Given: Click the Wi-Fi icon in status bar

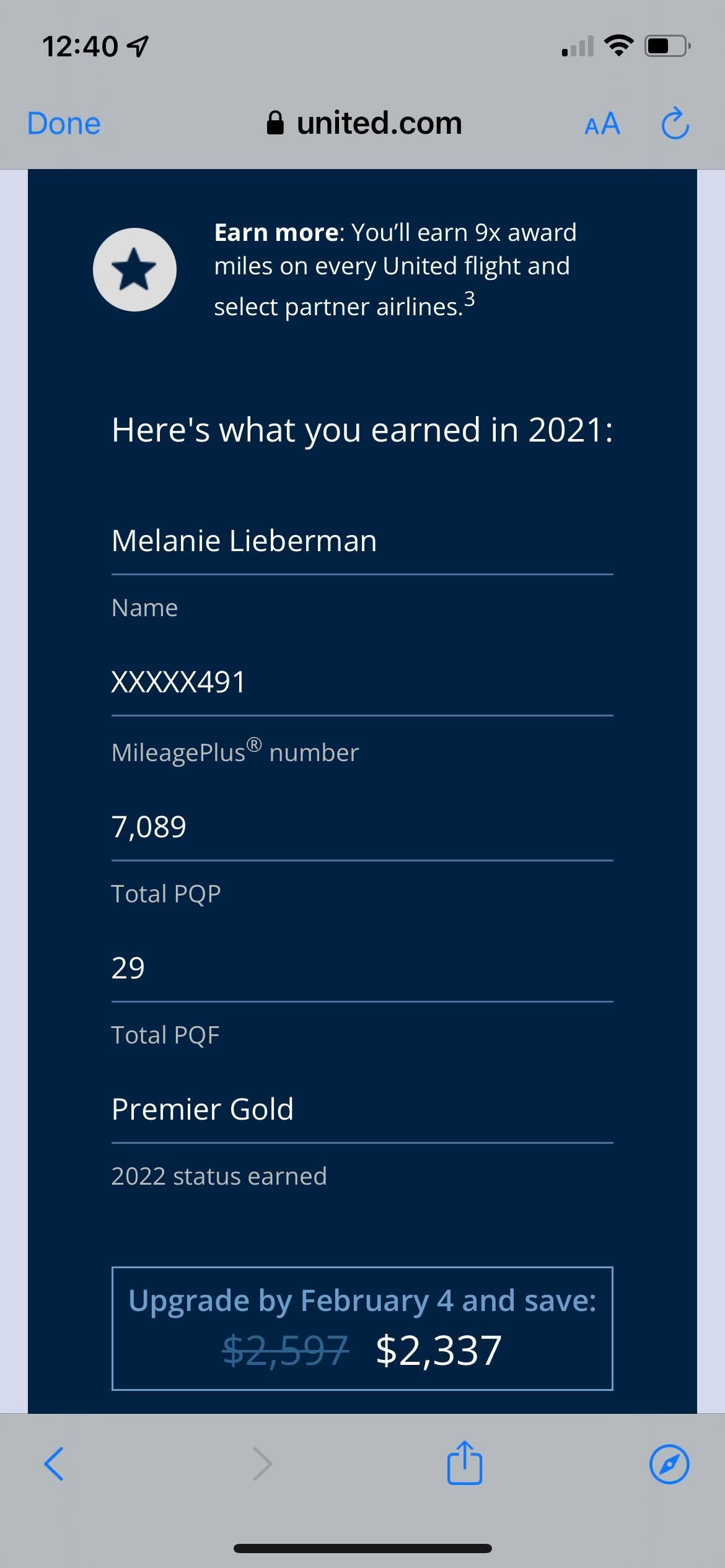Looking at the screenshot, I should click(618, 45).
